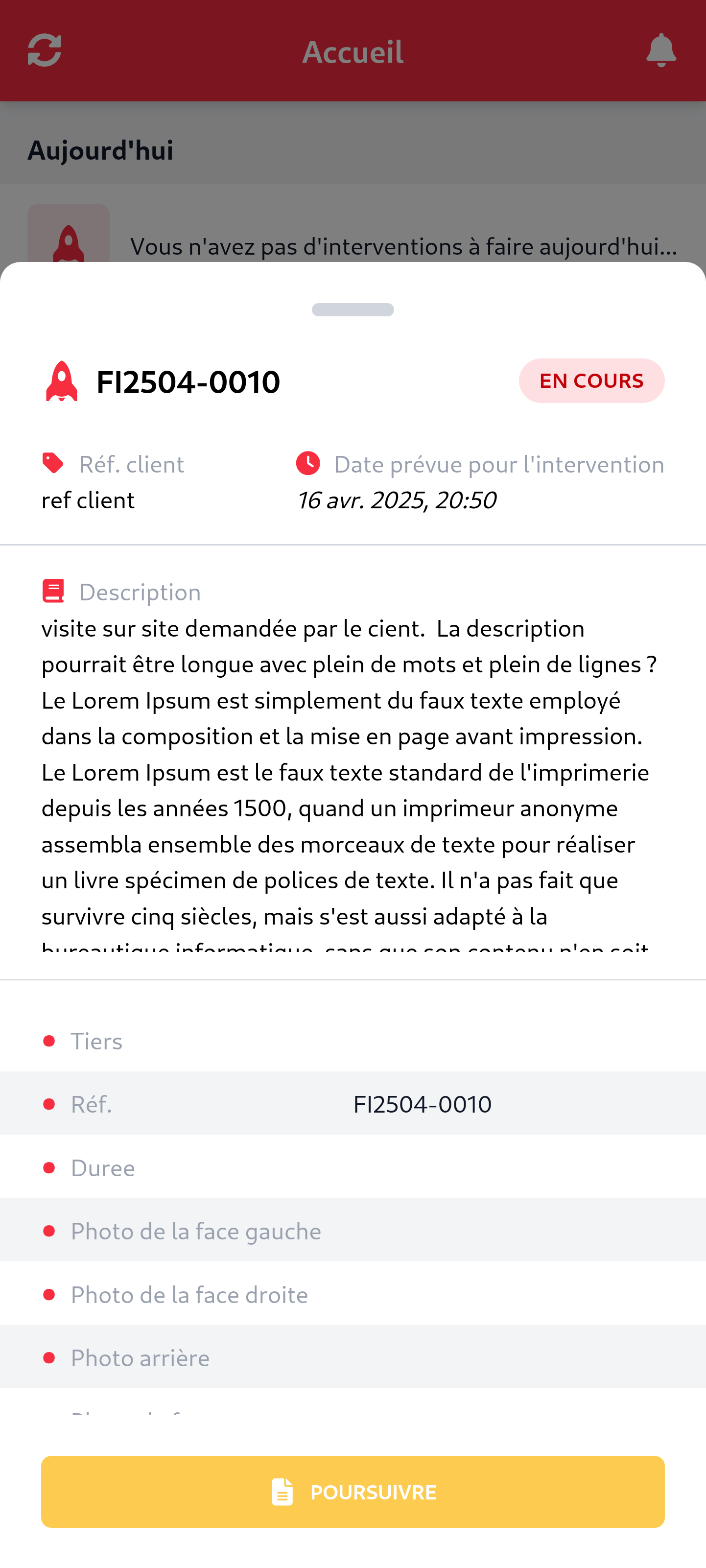Tap the POURSUIVRE button
The image size is (706, 1568).
pos(353,1491)
